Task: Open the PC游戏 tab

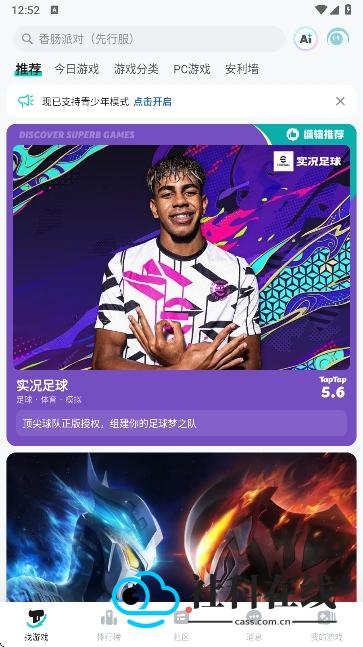Action: [x=192, y=69]
